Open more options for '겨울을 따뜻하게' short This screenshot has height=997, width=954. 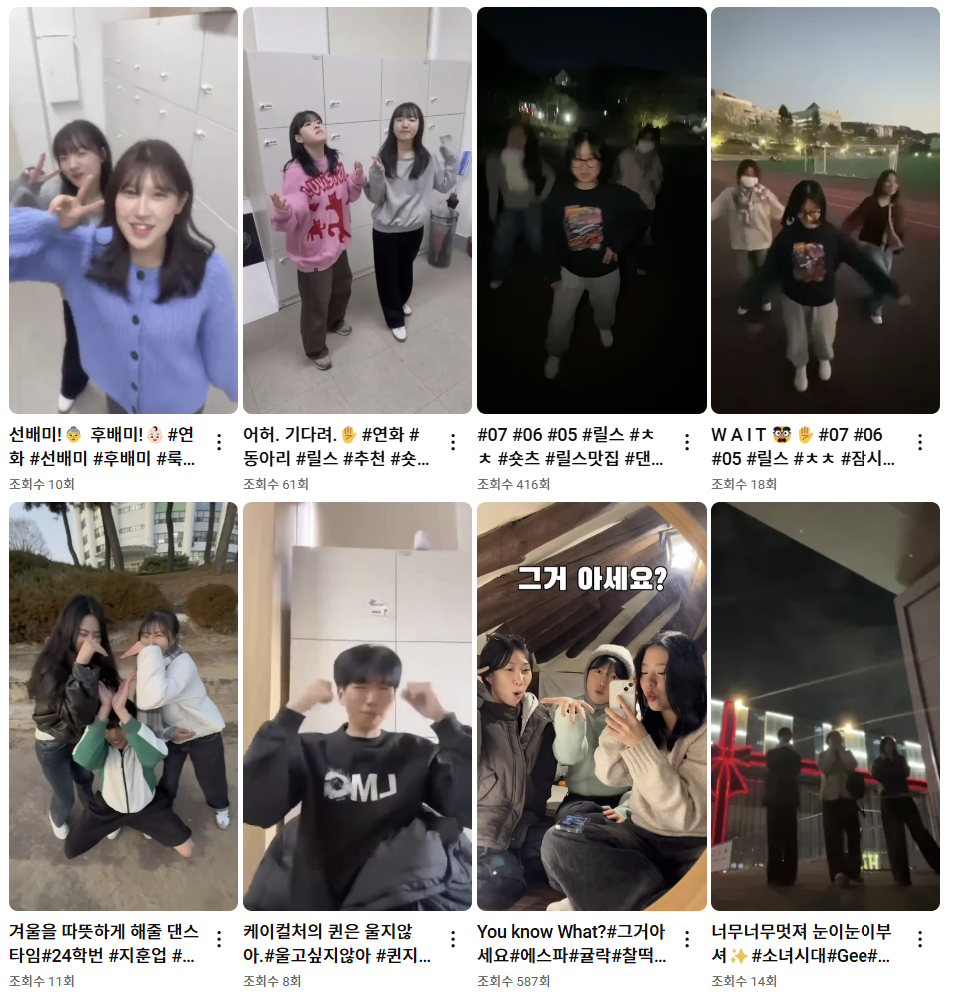point(219,939)
